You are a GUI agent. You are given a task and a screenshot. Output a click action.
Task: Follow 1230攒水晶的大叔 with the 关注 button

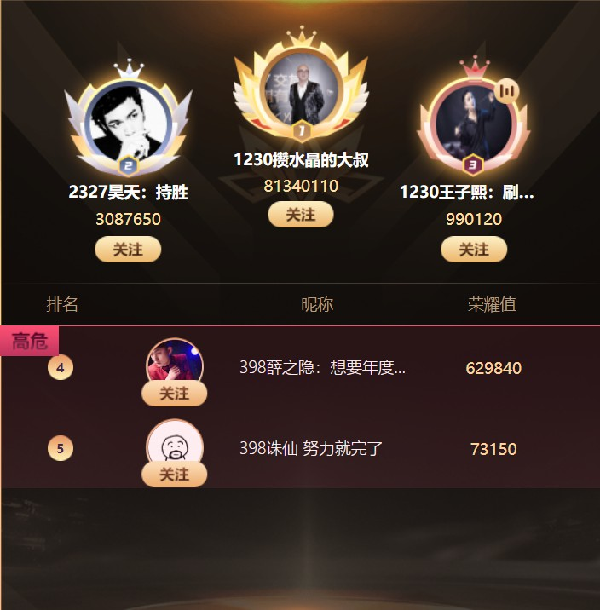(x=300, y=215)
